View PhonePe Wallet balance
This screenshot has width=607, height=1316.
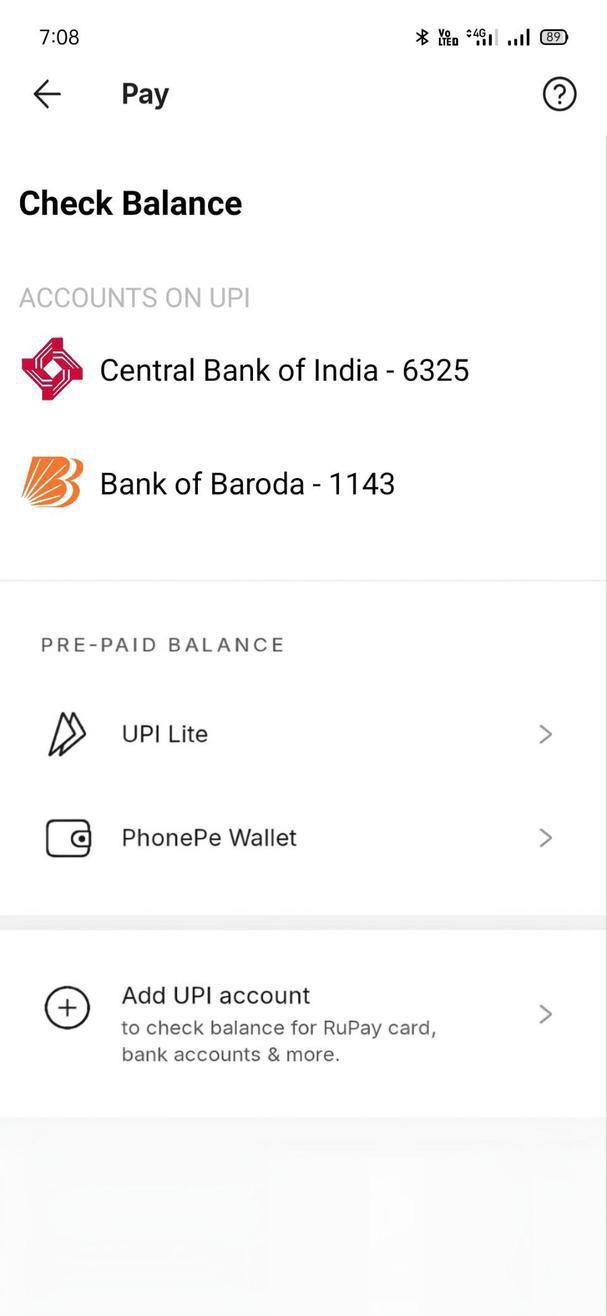[300, 838]
